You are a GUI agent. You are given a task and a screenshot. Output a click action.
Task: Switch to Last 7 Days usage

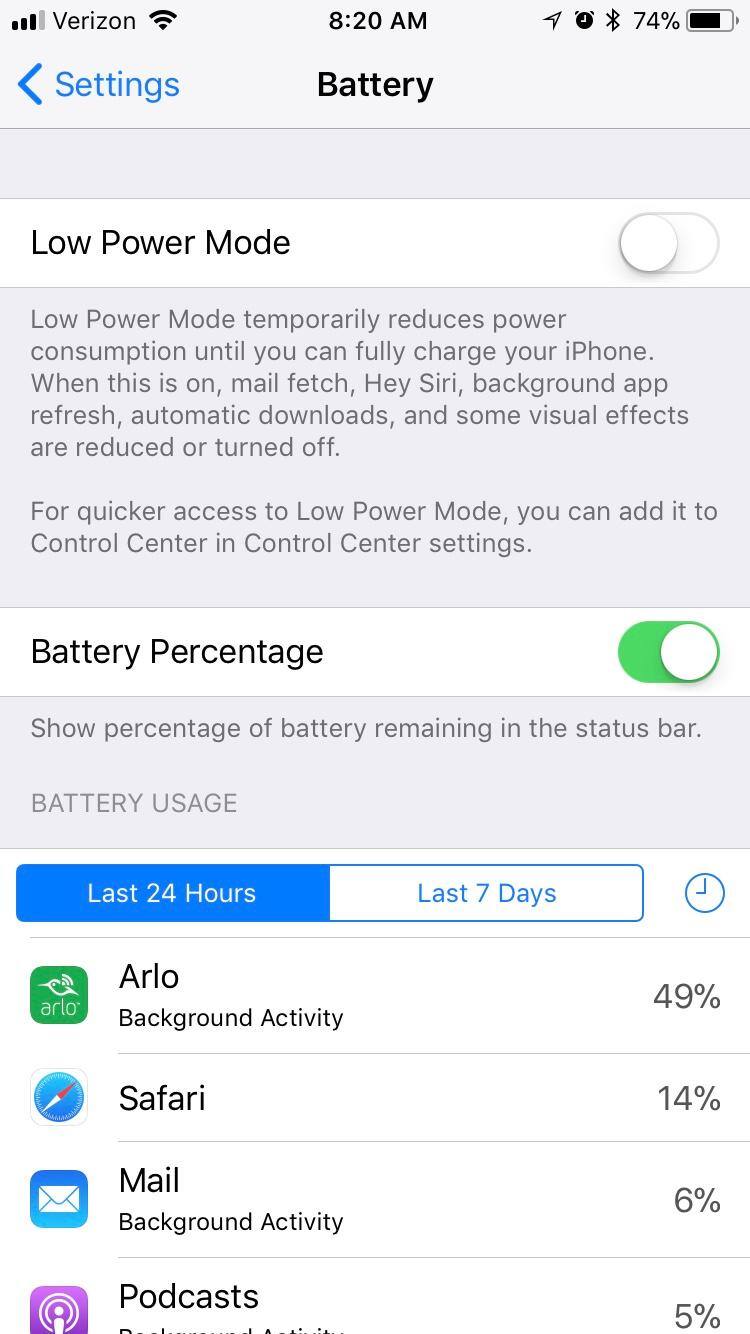click(486, 893)
